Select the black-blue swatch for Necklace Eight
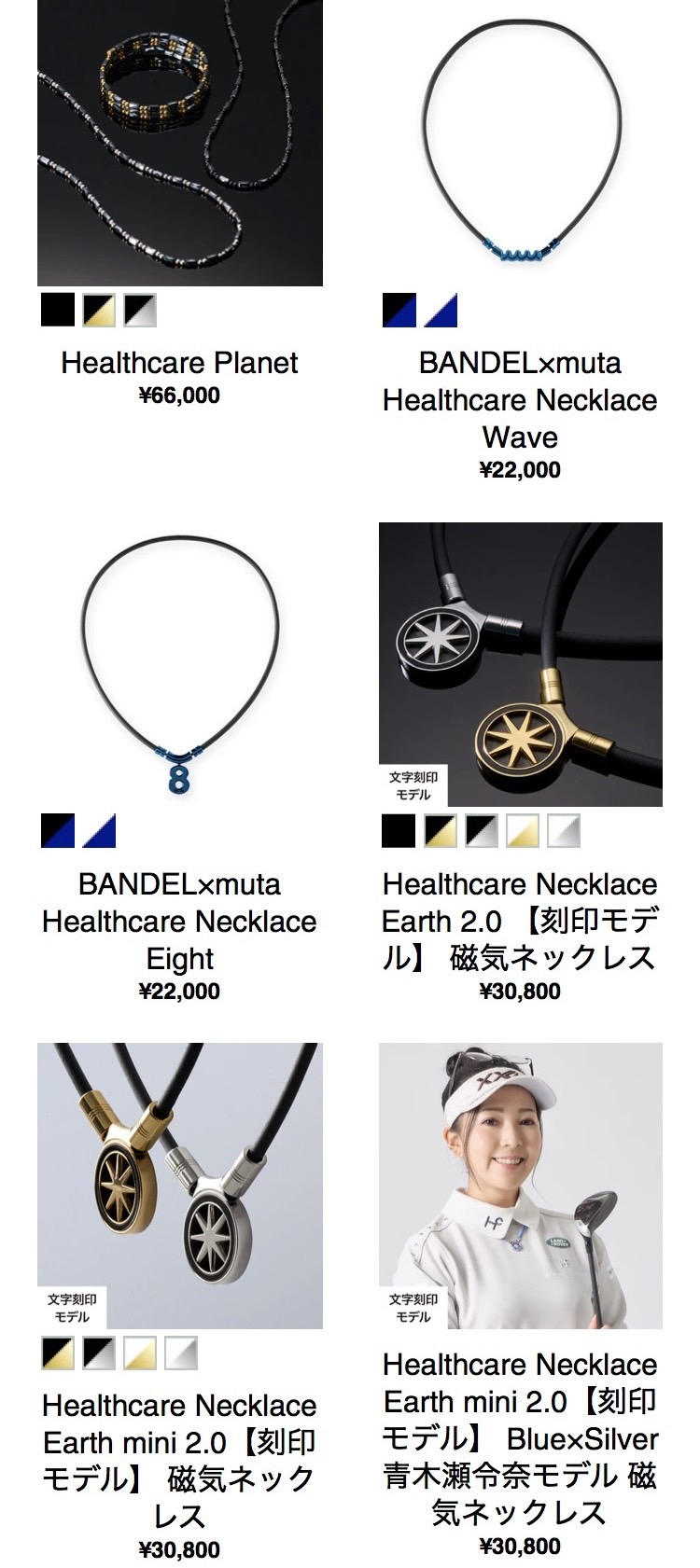 point(58,831)
